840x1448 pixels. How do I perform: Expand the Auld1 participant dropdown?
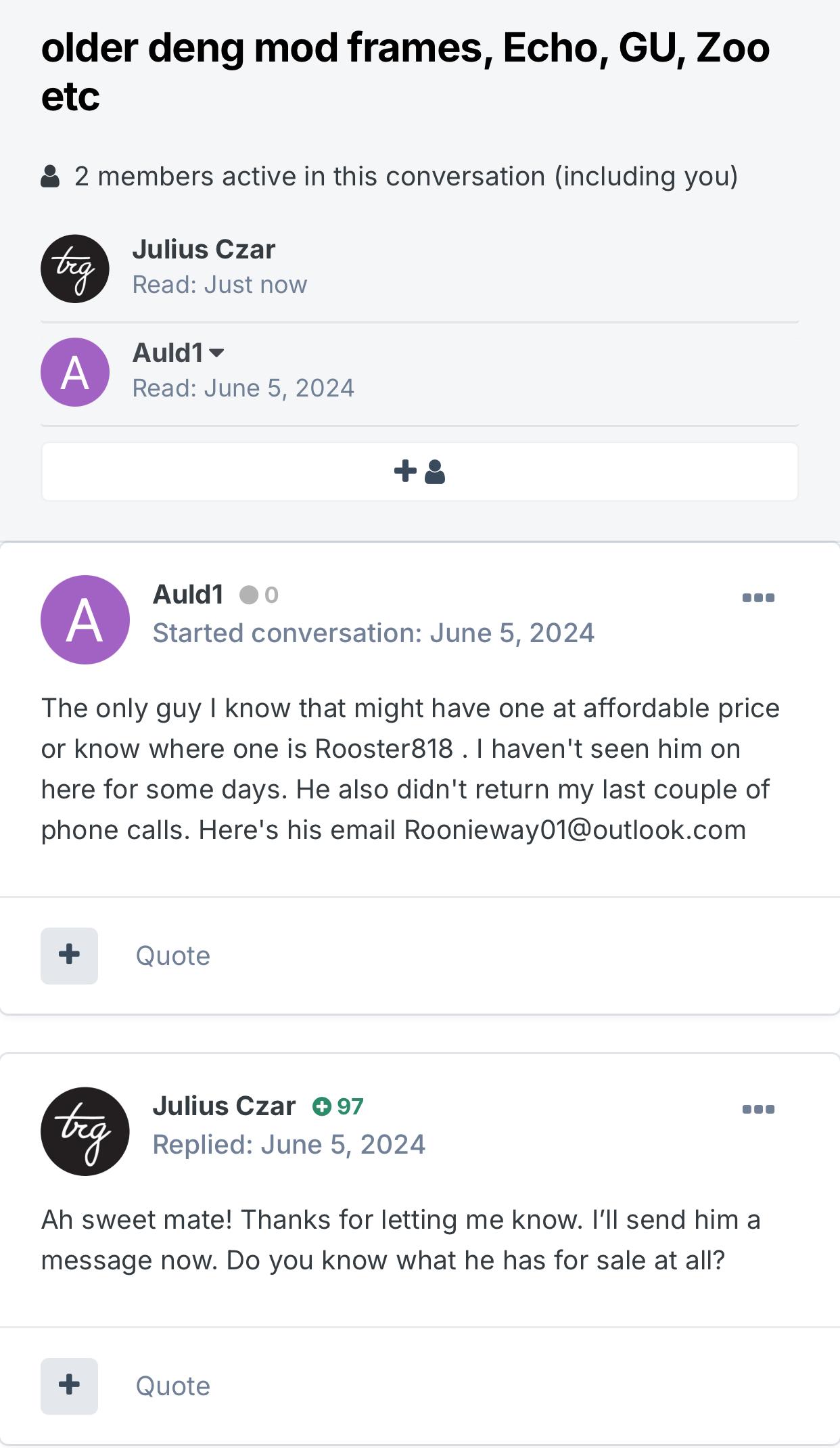pos(217,353)
